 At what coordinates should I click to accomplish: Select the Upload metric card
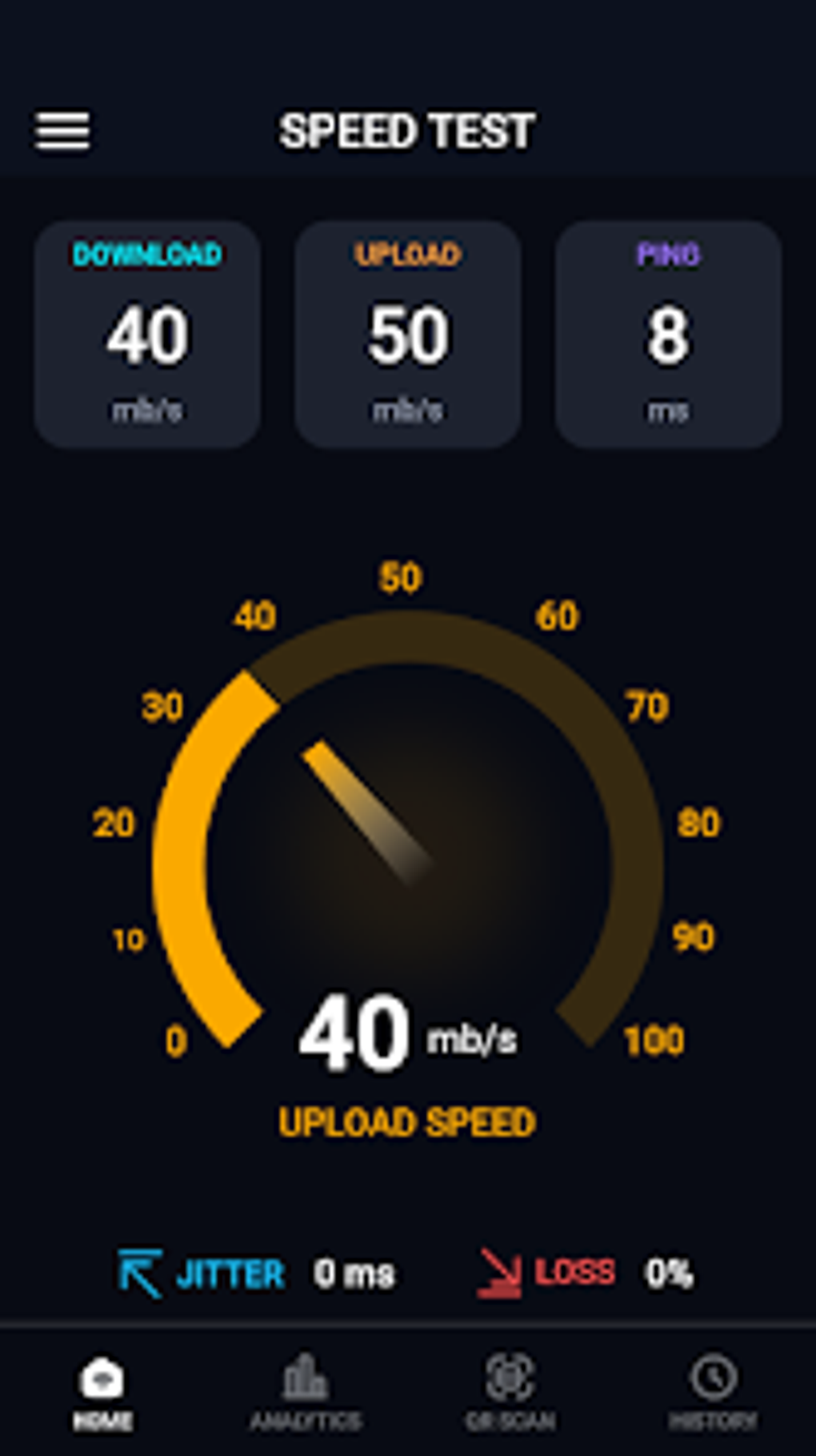[x=407, y=334]
